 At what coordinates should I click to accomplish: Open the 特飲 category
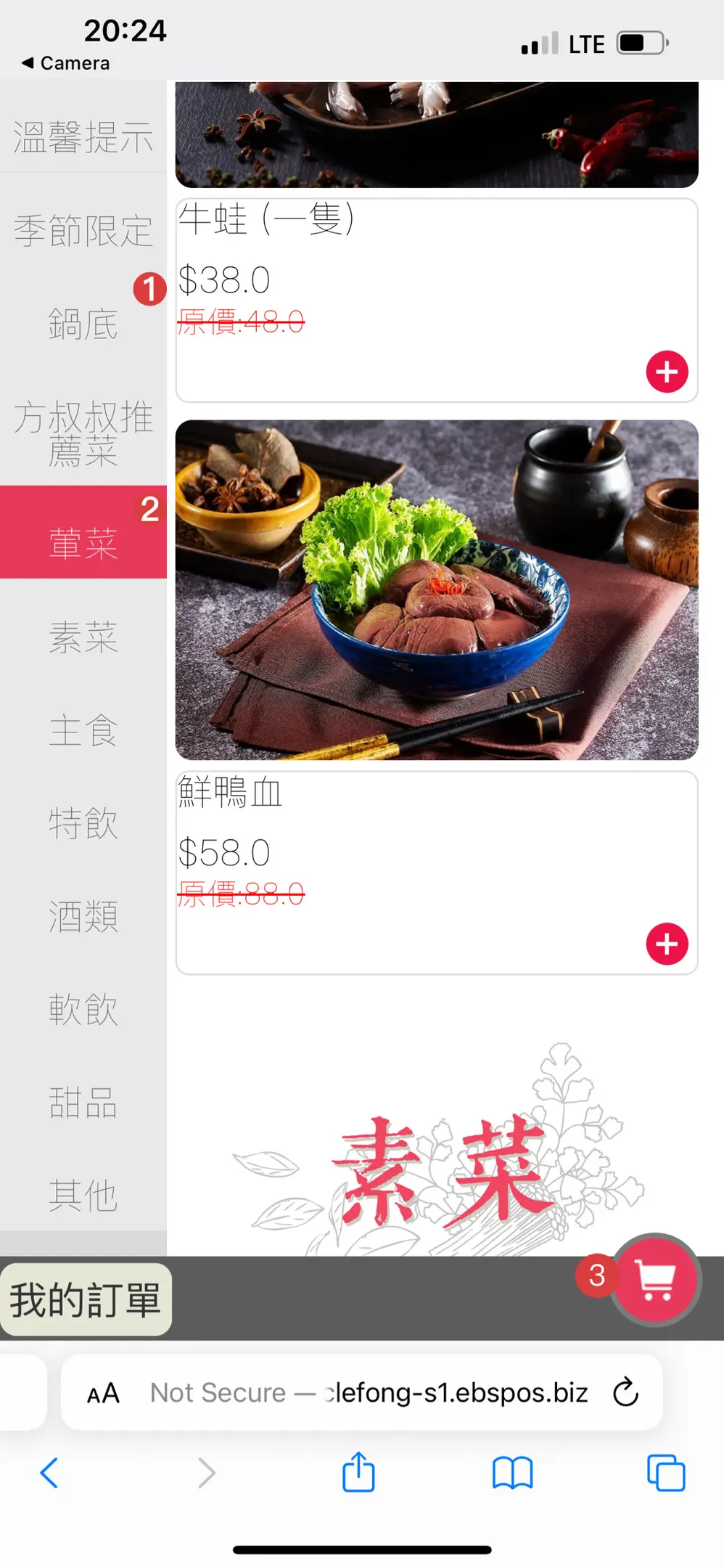click(x=83, y=823)
